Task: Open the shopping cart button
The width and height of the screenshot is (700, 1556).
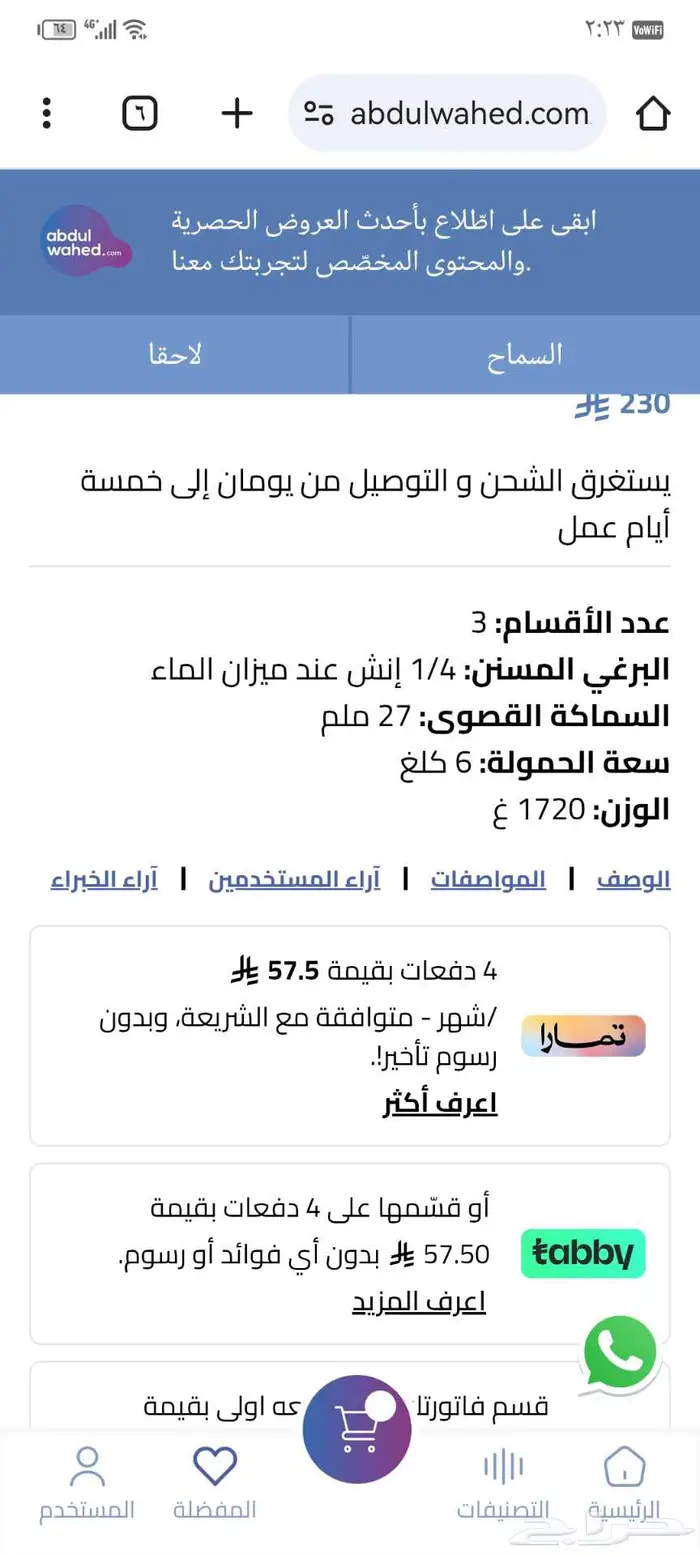Action: click(356, 1428)
